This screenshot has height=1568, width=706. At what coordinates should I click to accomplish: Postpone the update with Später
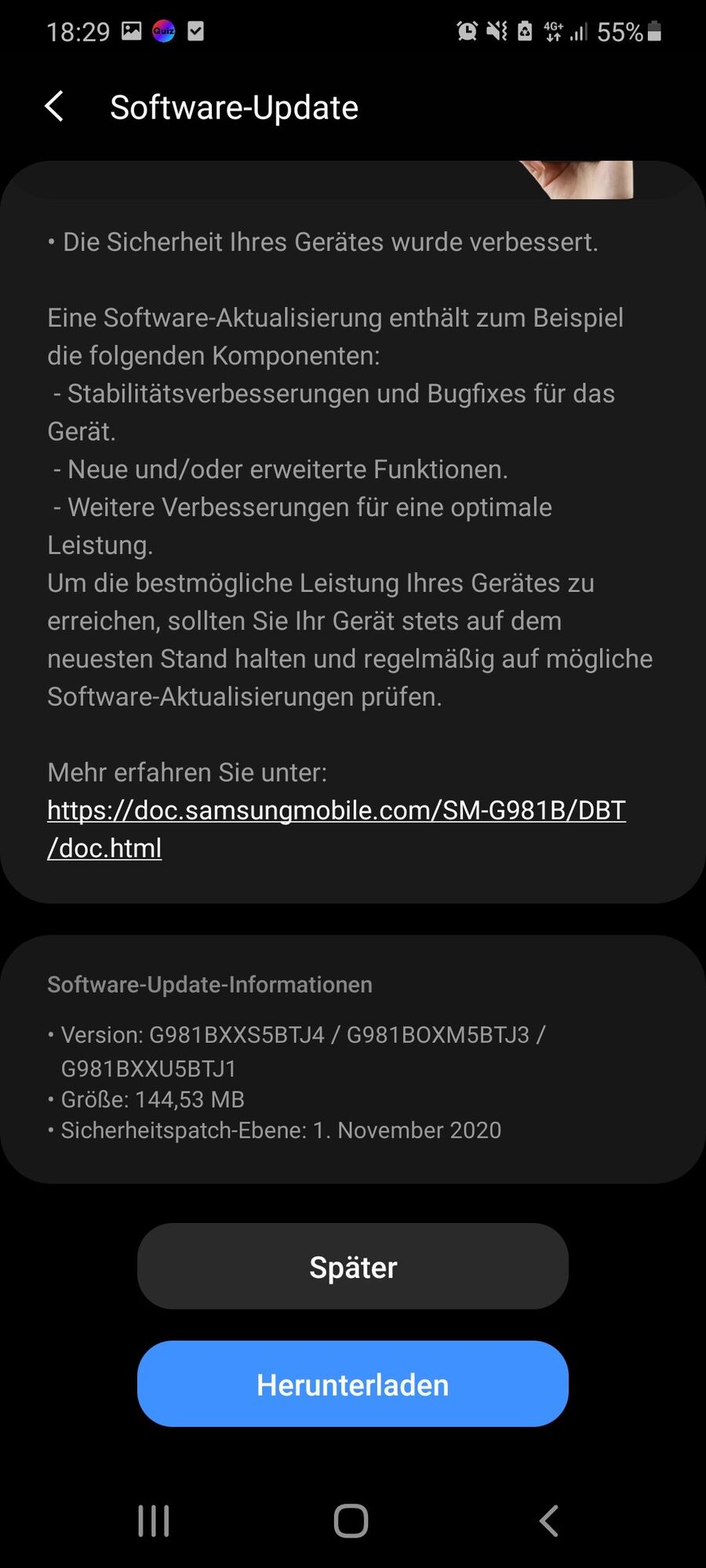coord(352,1266)
